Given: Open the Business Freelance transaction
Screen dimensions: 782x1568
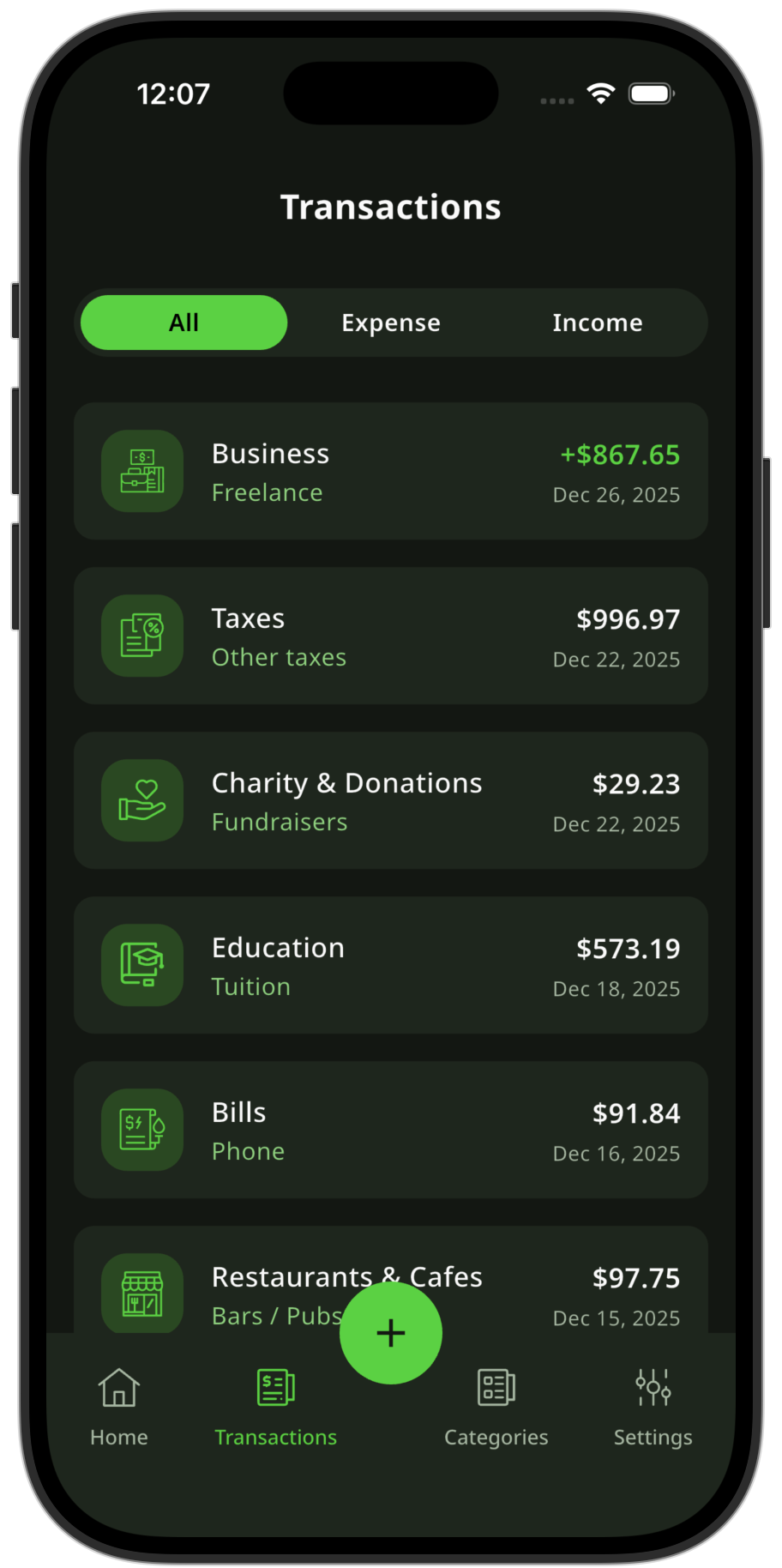Looking at the screenshot, I should coord(390,471).
